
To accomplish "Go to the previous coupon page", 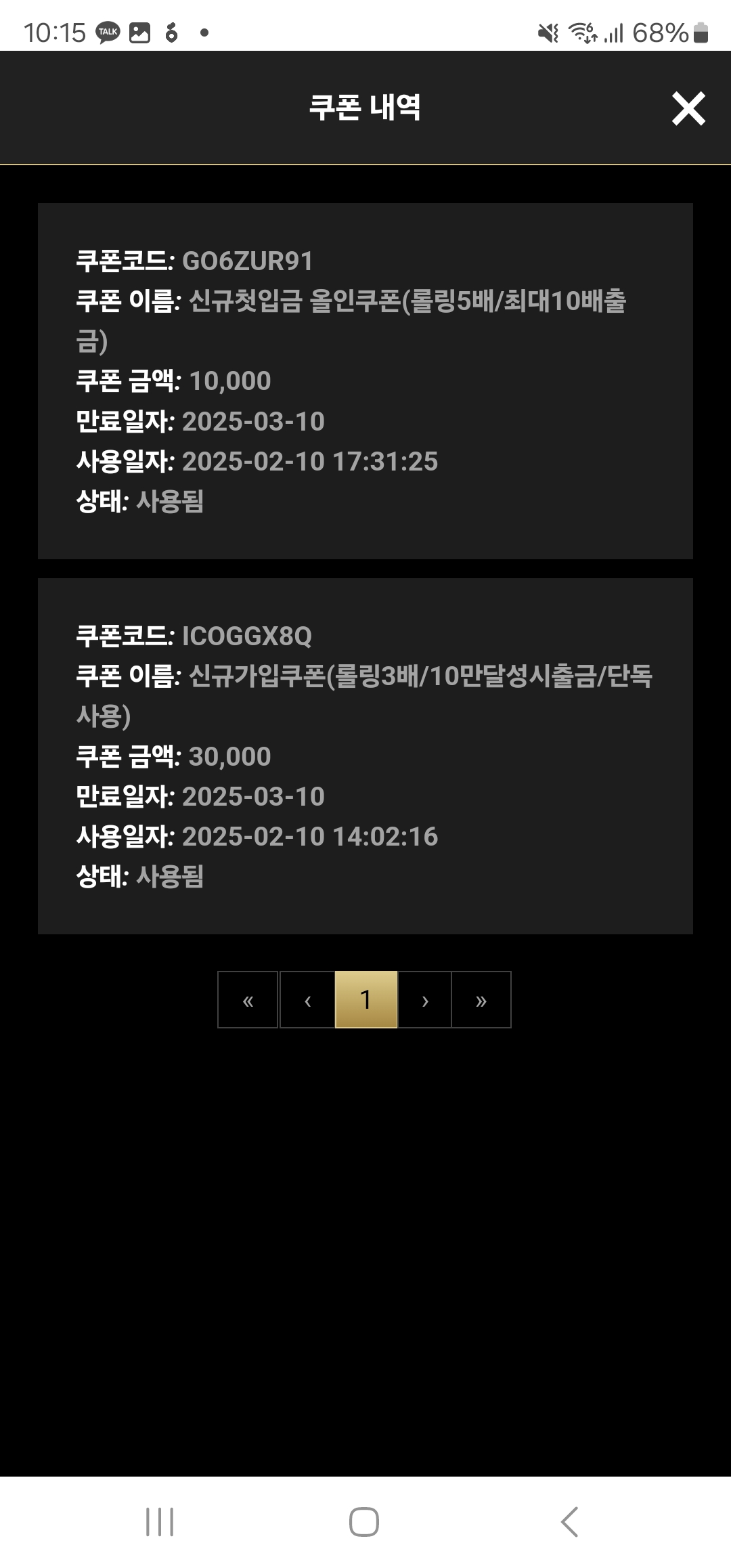I will pos(307,1000).
